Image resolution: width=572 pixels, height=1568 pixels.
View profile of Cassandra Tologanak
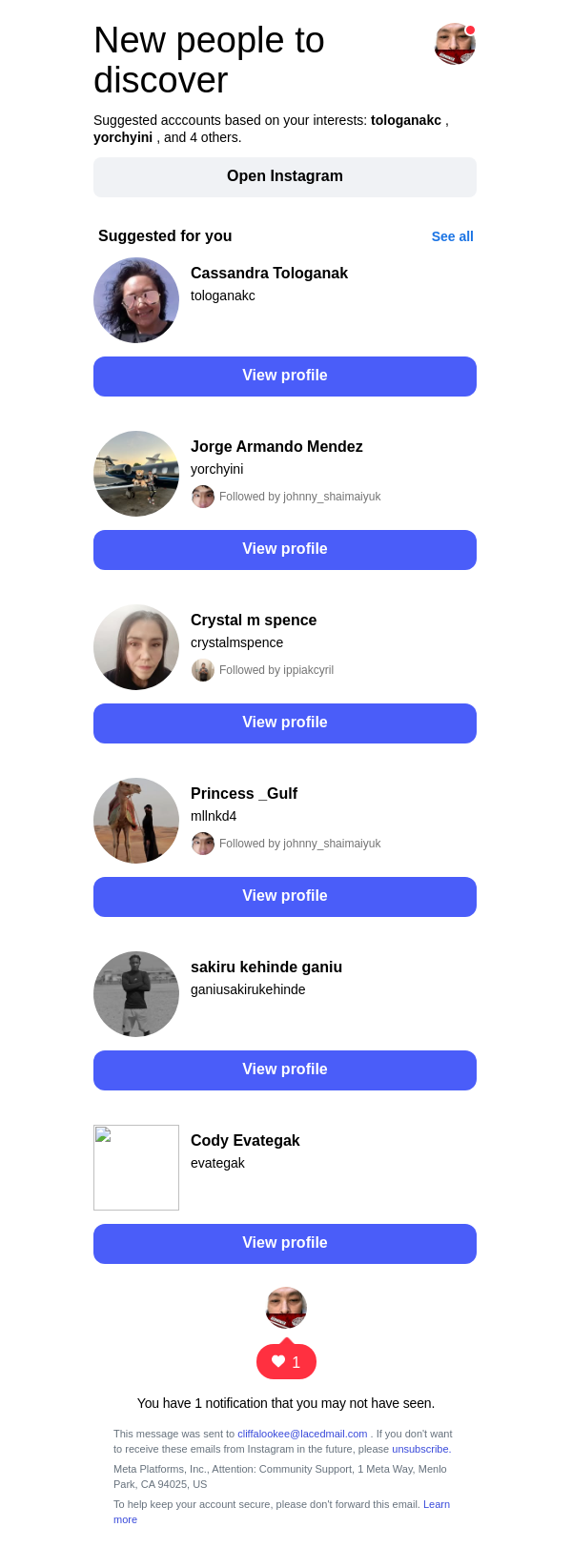point(285,377)
